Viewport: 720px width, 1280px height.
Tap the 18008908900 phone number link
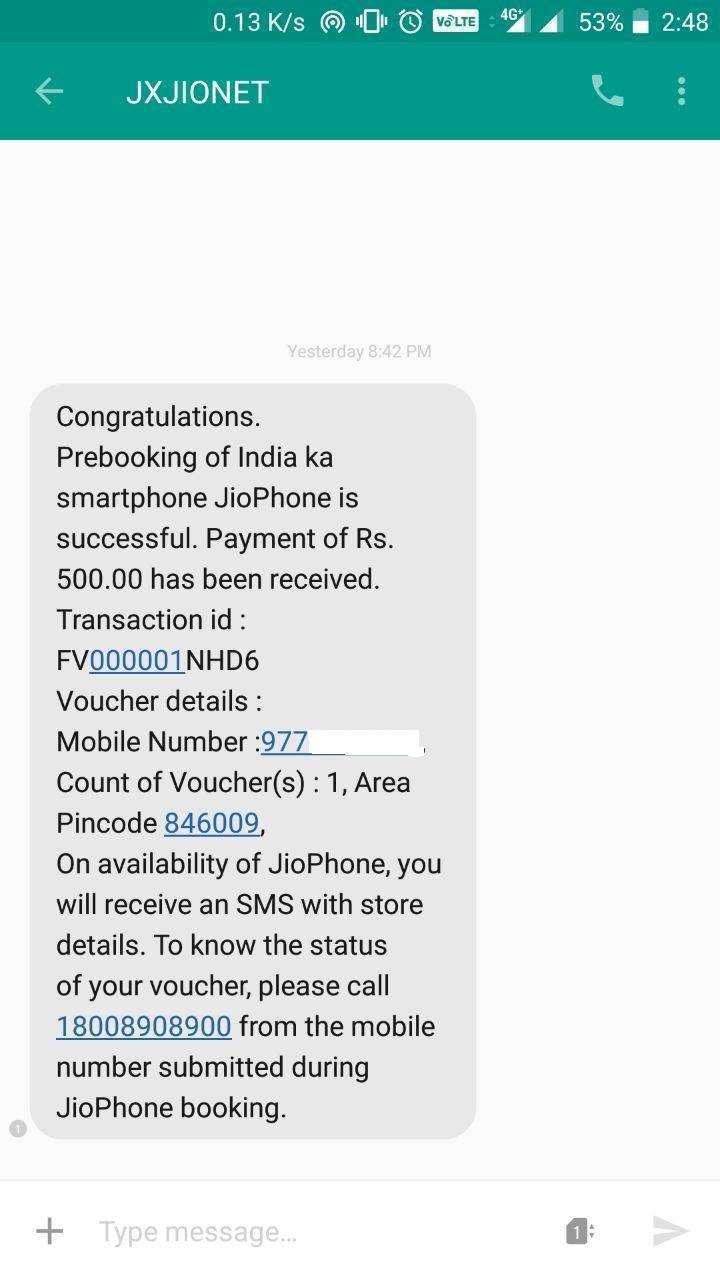(144, 1027)
